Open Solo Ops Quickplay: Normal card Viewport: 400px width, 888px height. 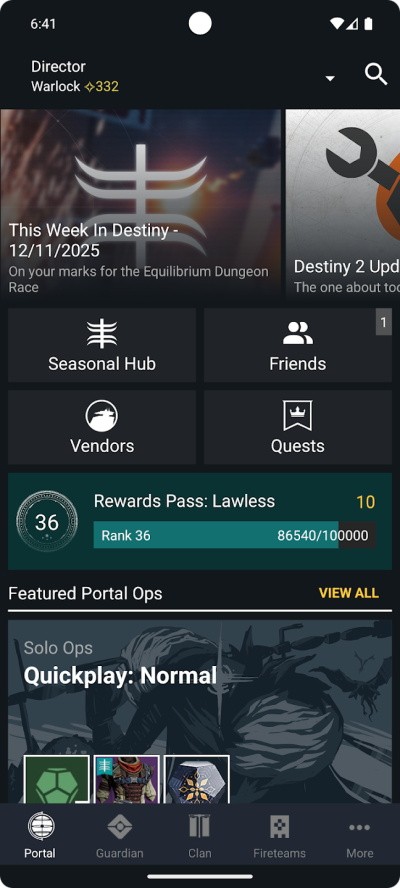200,711
